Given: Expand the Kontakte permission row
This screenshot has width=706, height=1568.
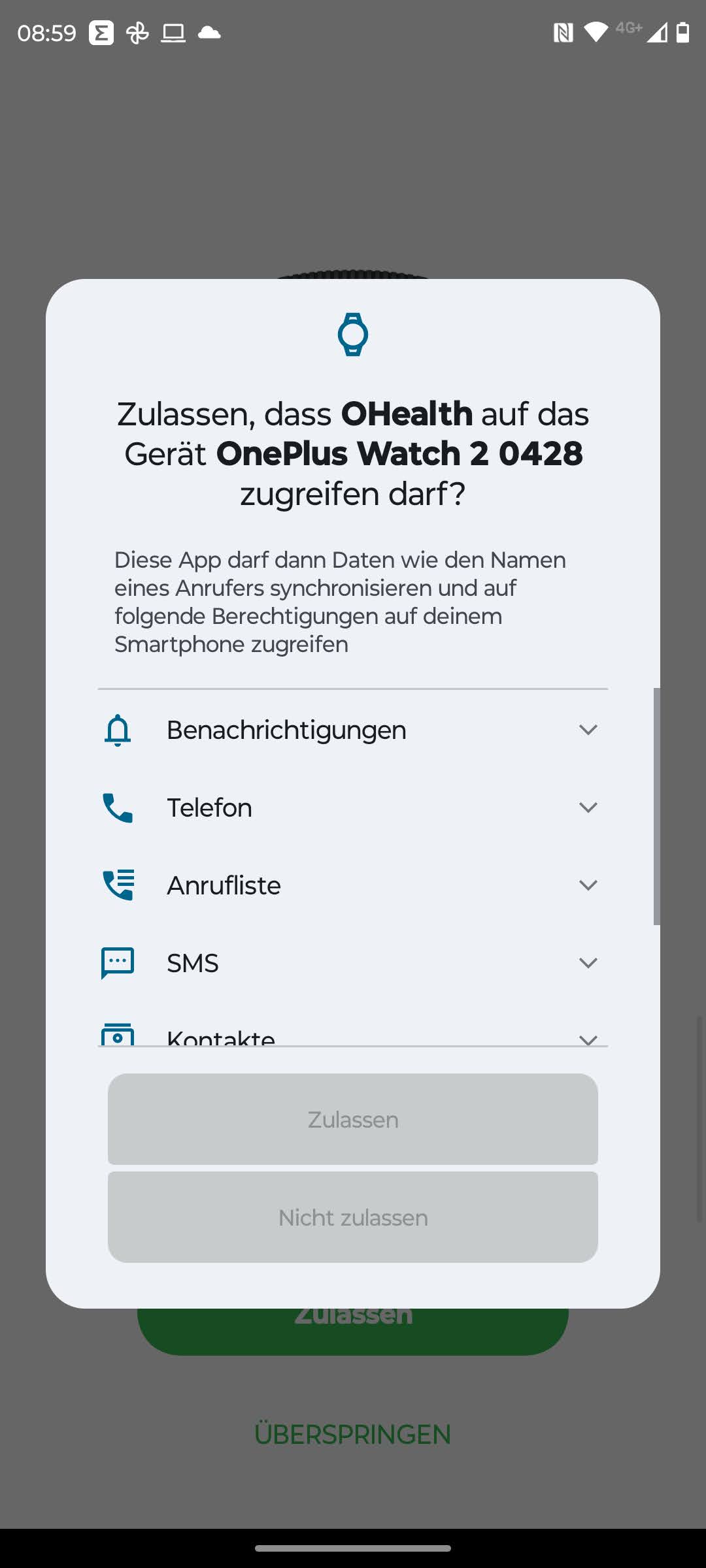Looking at the screenshot, I should tap(588, 1037).
